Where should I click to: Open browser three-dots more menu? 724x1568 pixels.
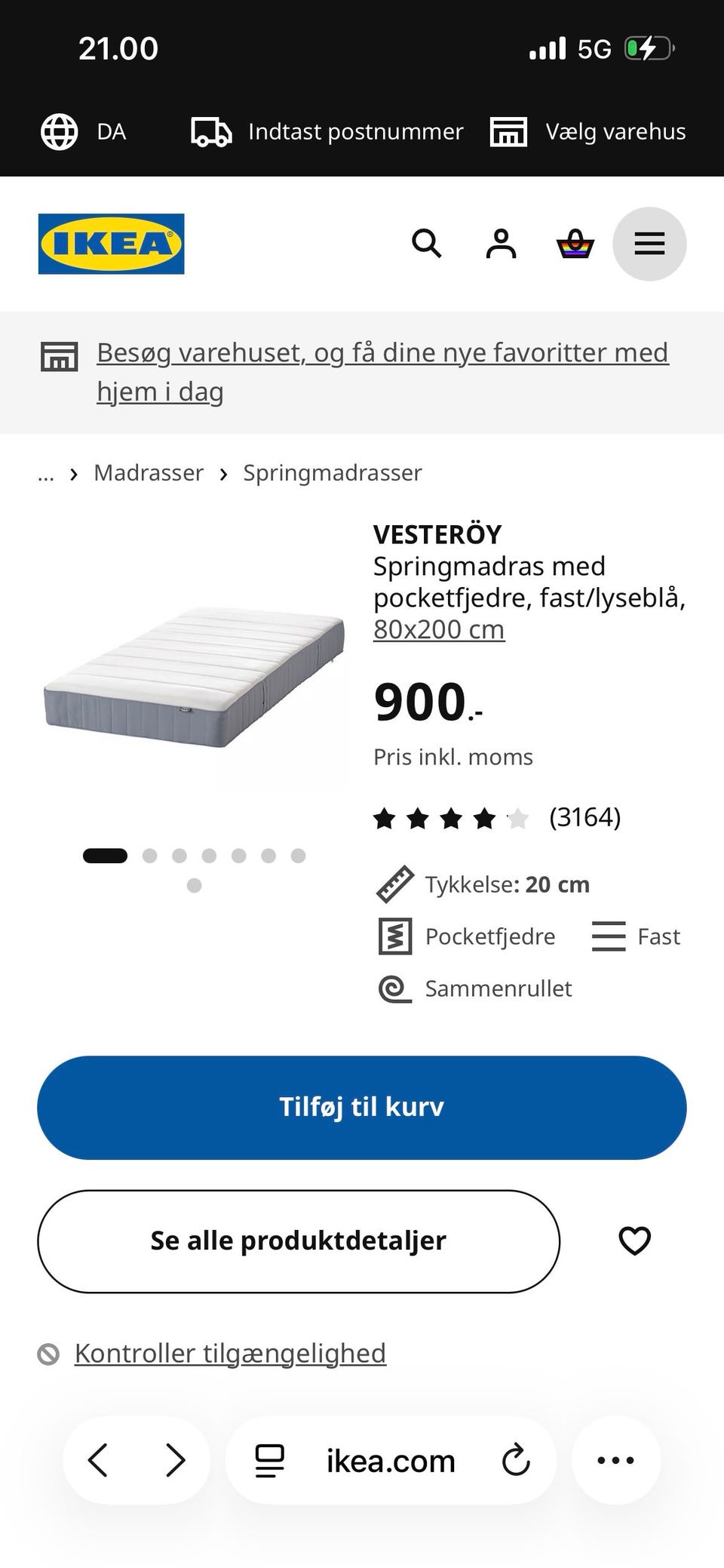tap(615, 1460)
